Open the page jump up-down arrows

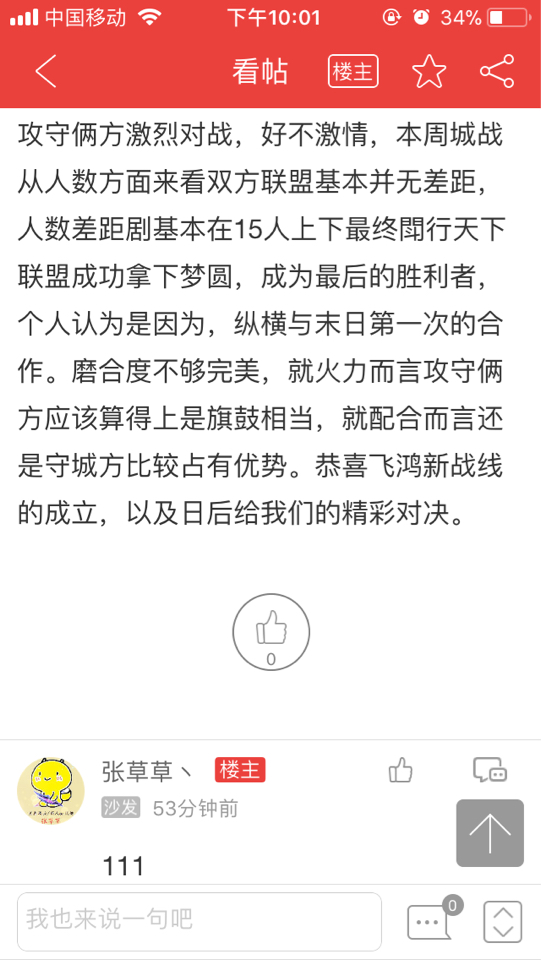(502, 921)
